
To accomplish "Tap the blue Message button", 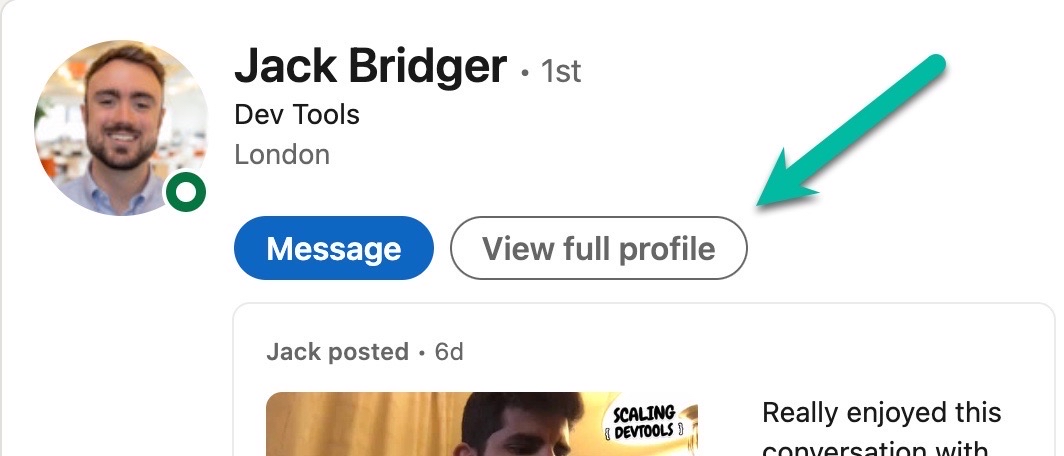I will pyautogui.click(x=334, y=248).
